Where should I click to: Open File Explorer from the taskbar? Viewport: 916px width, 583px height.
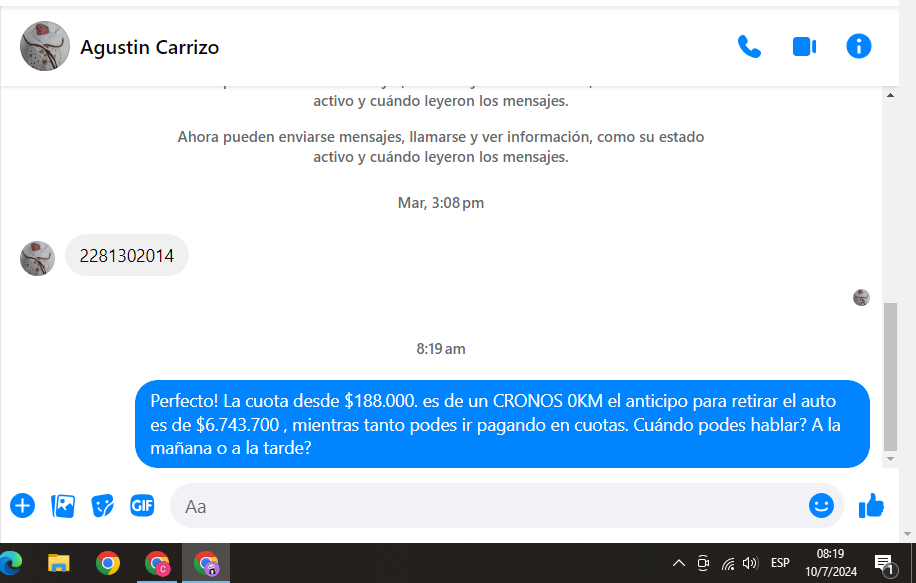pyautogui.click(x=59, y=564)
